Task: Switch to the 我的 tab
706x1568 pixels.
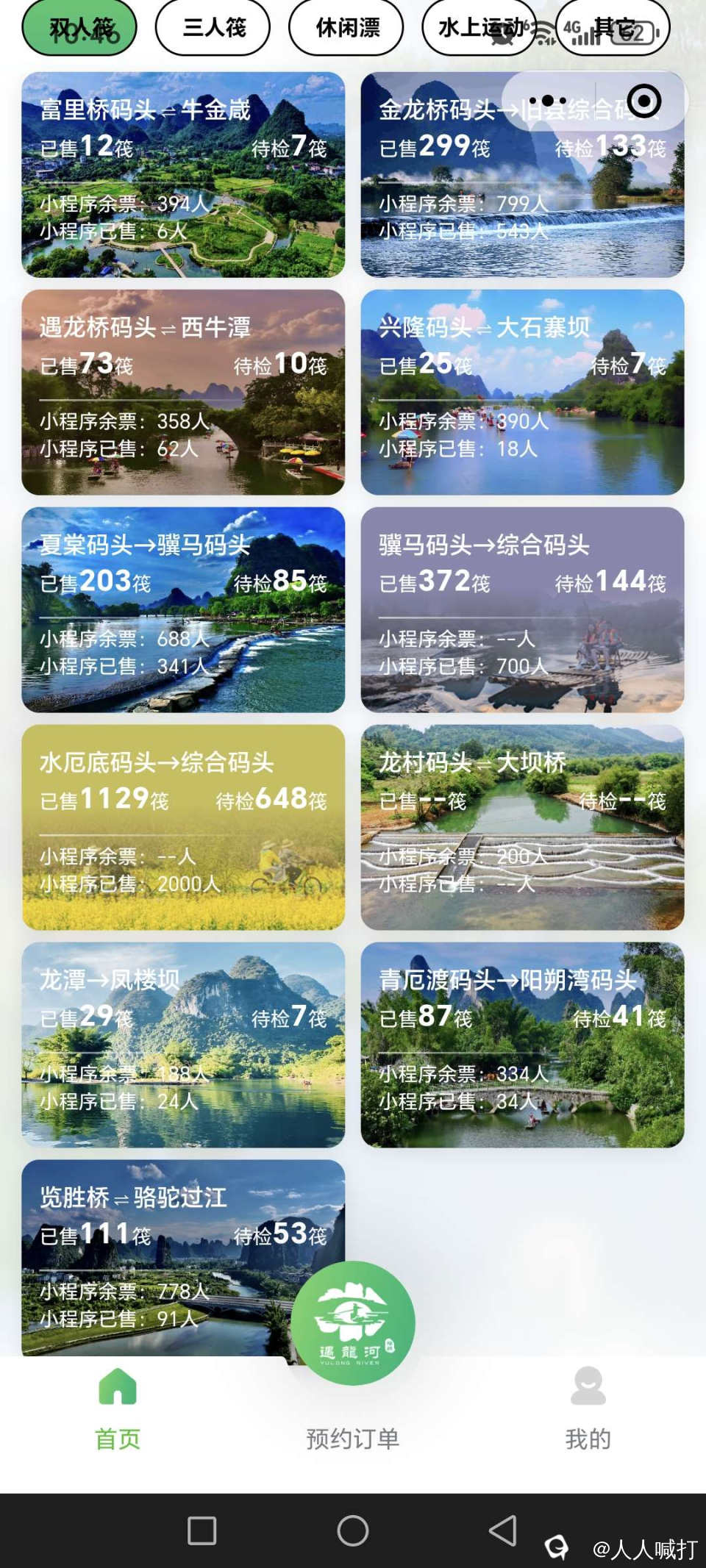Action: tap(588, 1408)
